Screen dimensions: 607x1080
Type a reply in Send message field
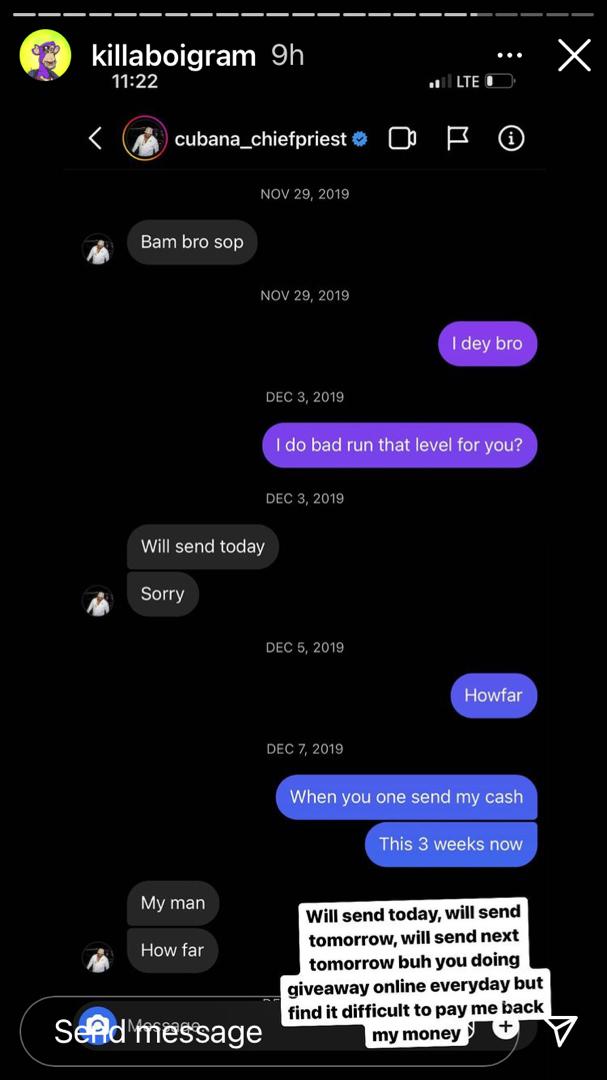(x=269, y=1030)
